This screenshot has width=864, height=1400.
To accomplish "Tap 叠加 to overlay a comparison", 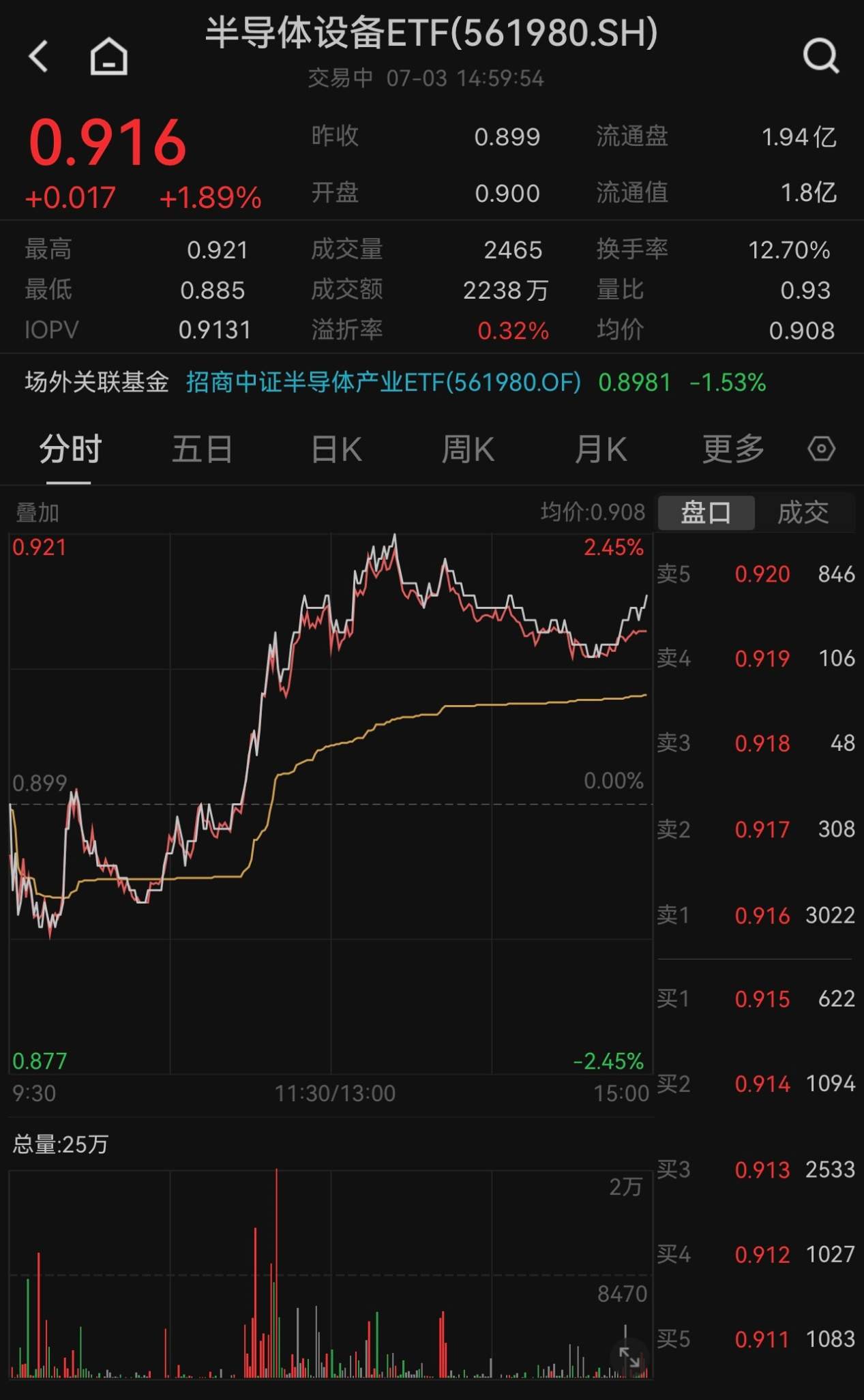I will click(x=38, y=512).
